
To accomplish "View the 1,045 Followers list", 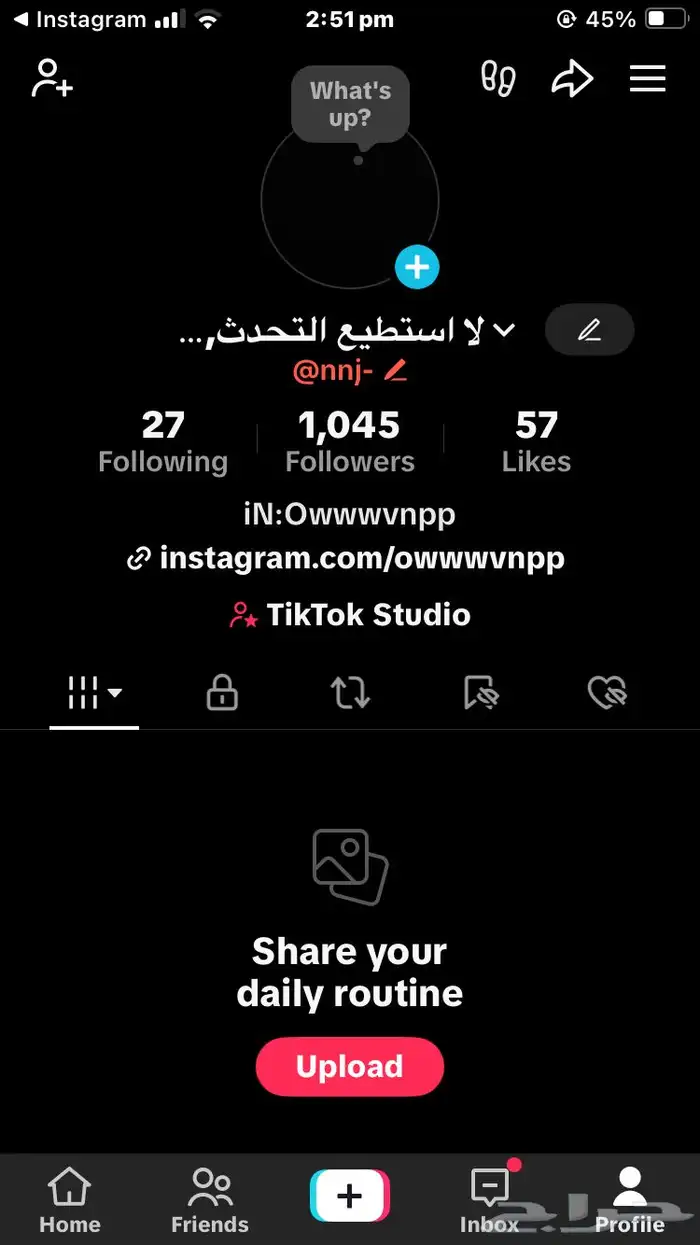I will (349, 443).
